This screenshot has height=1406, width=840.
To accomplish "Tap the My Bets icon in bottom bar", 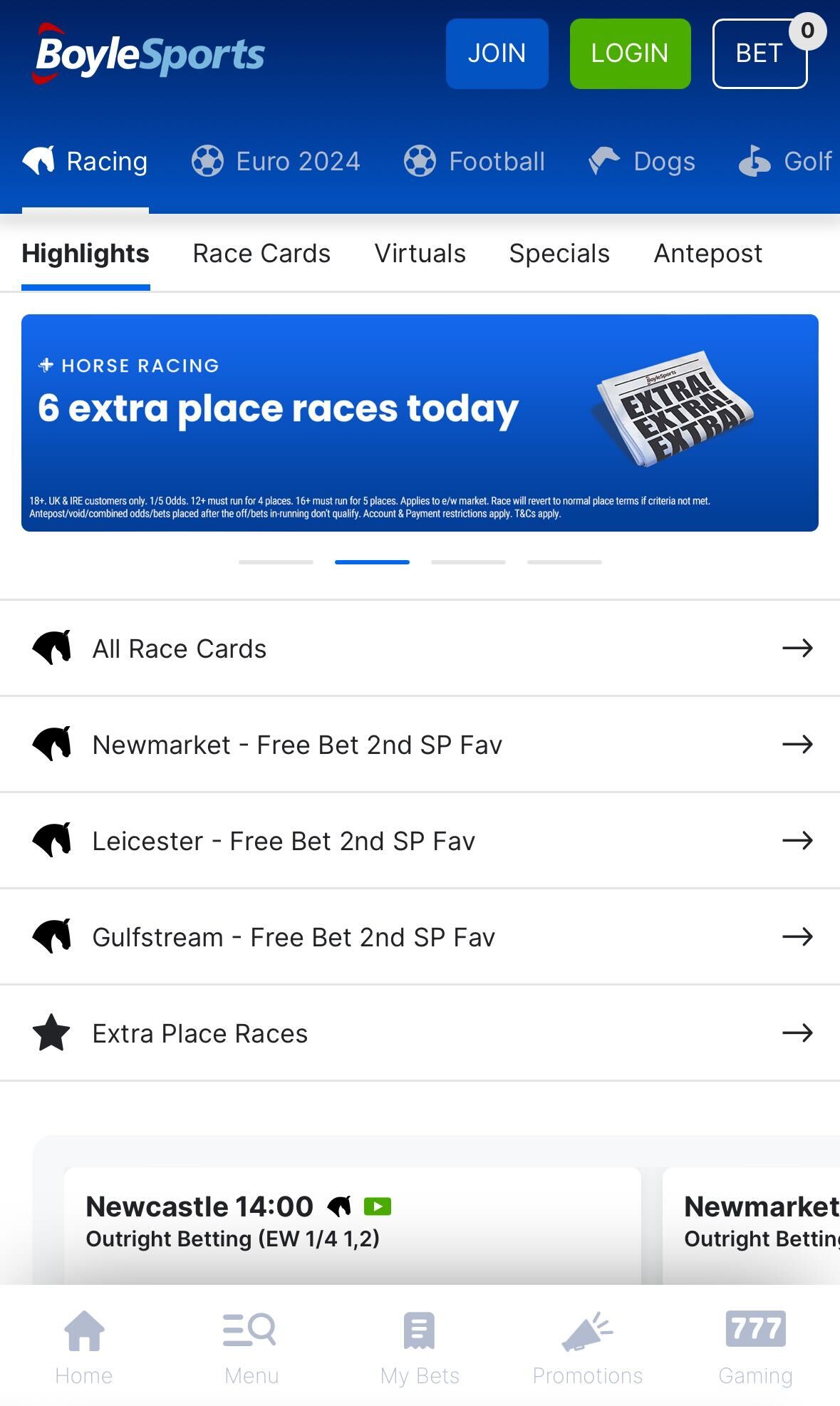I will pyautogui.click(x=419, y=1330).
